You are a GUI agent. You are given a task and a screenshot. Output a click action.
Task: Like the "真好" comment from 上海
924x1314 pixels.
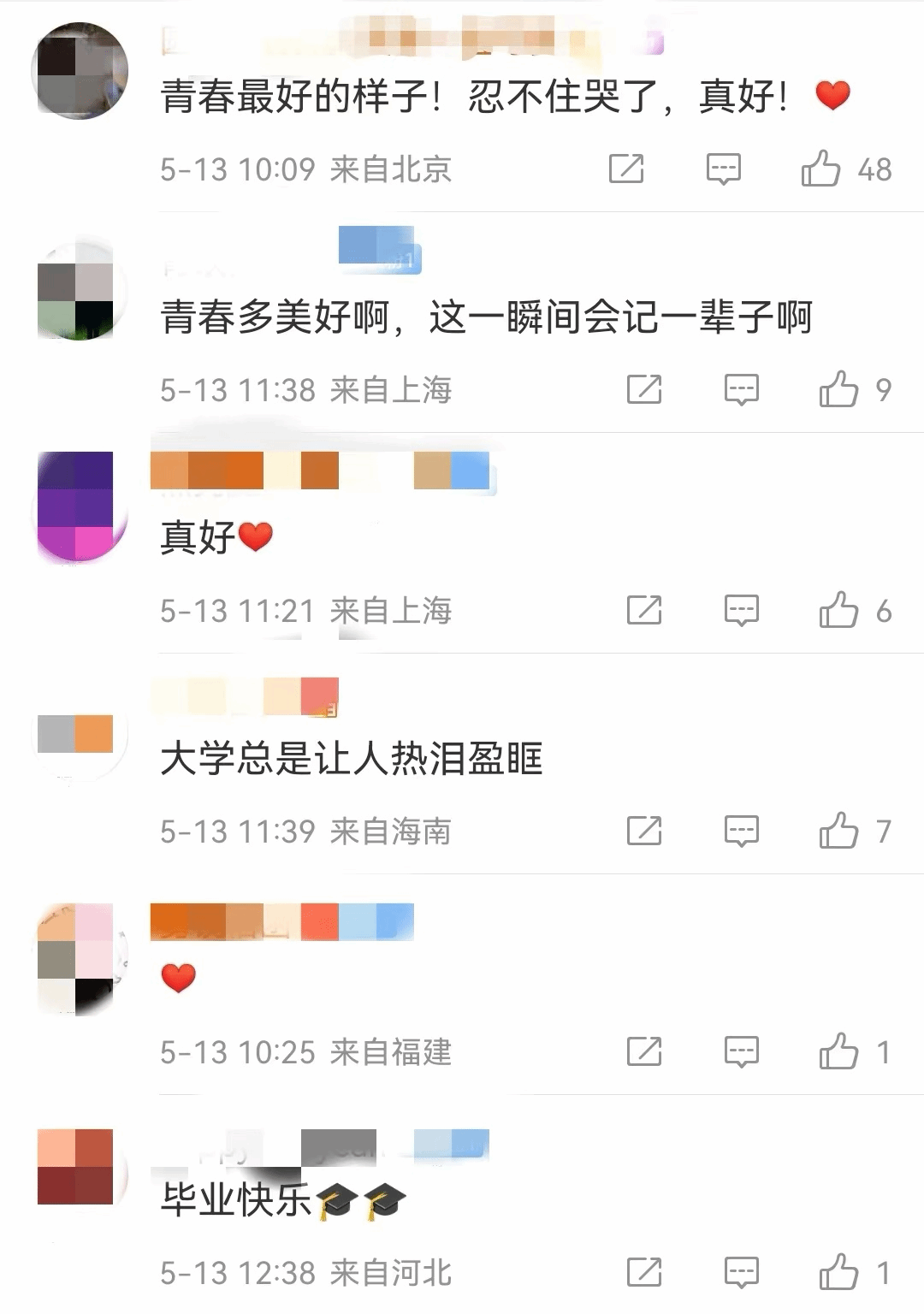tap(838, 610)
